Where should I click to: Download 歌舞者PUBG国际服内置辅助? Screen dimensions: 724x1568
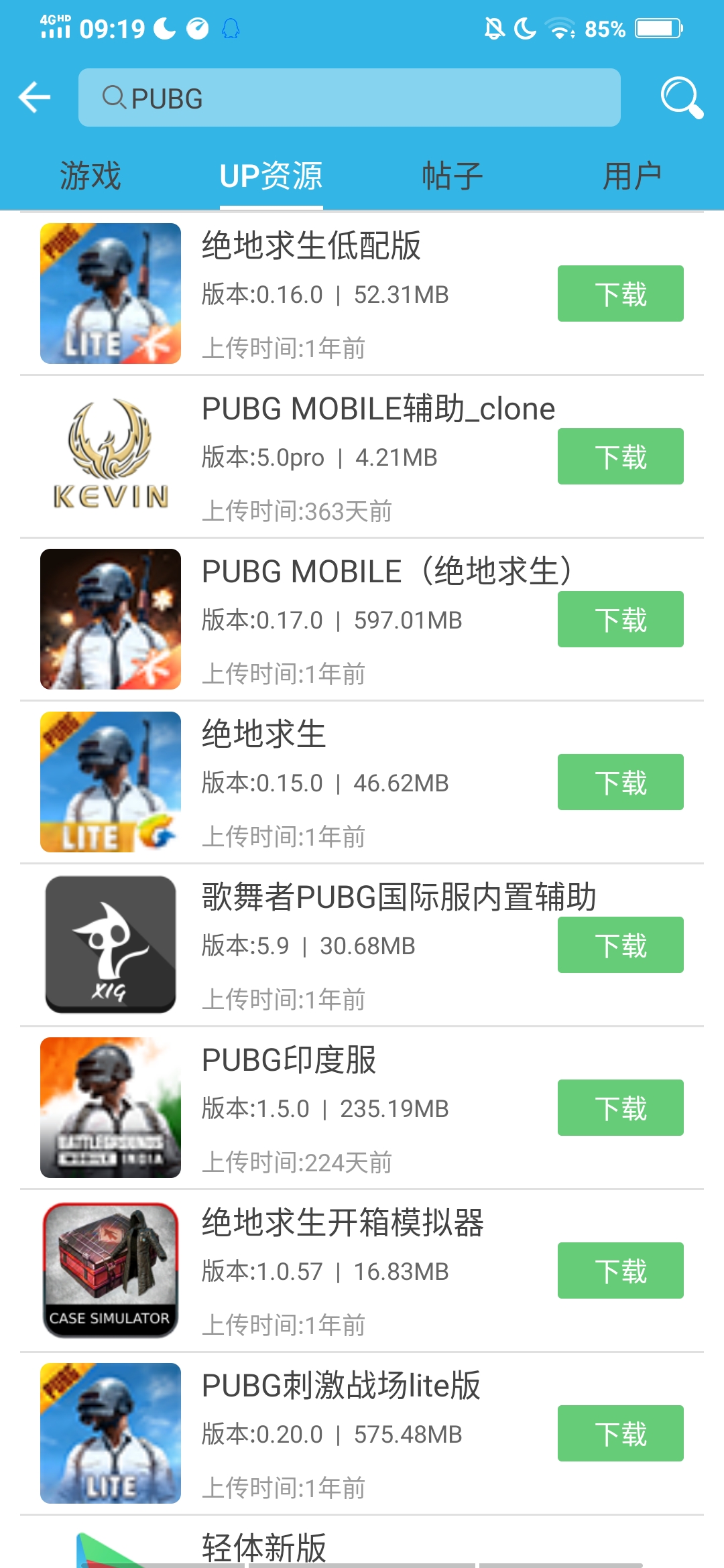click(620, 945)
